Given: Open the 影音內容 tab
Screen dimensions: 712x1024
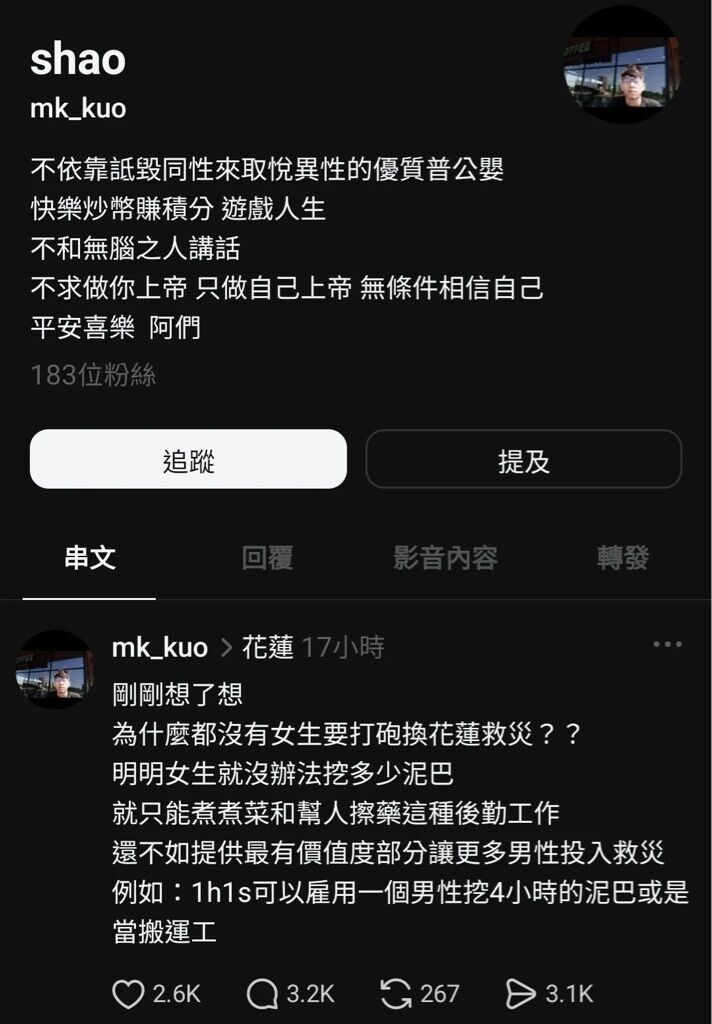Looking at the screenshot, I should coord(445,558).
